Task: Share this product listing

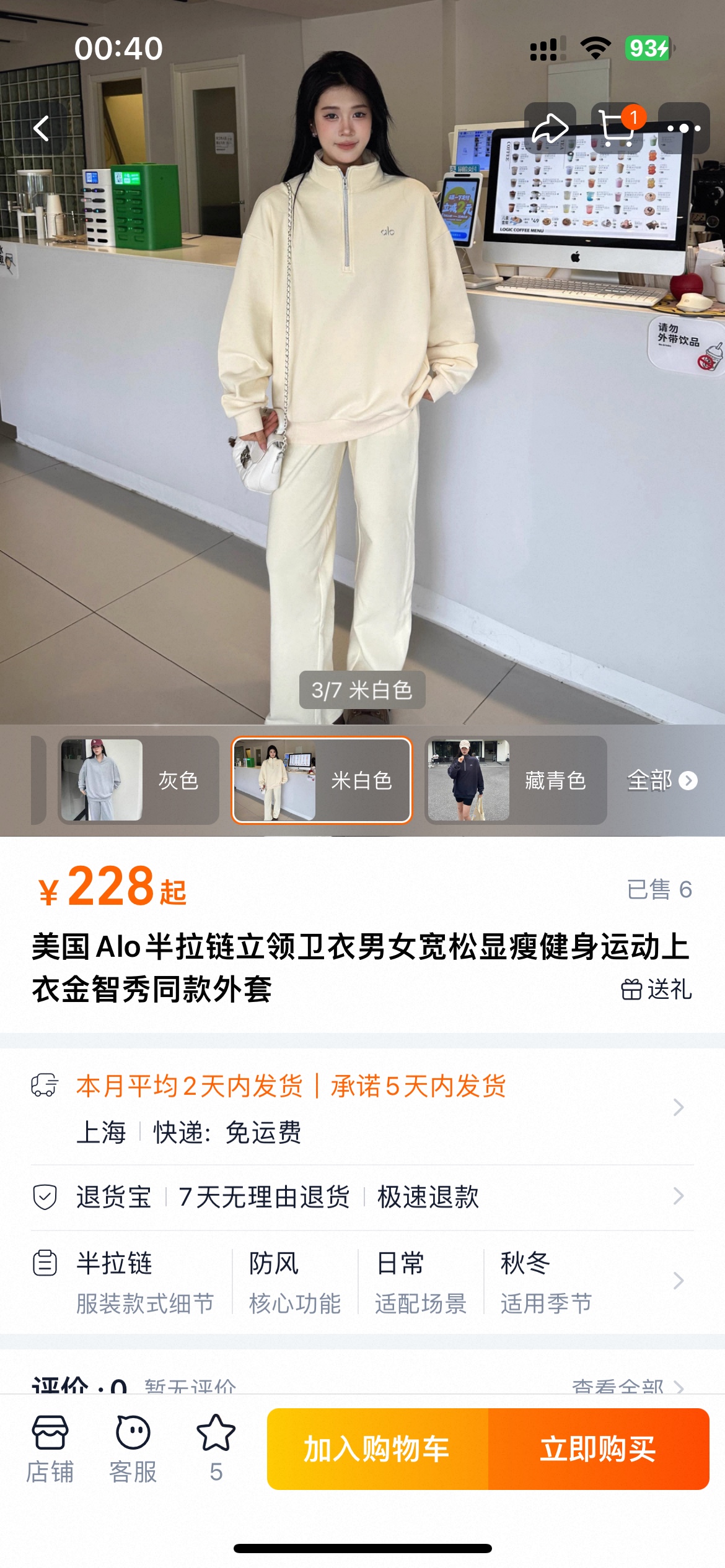Action: pyautogui.click(x=550, y=128)
